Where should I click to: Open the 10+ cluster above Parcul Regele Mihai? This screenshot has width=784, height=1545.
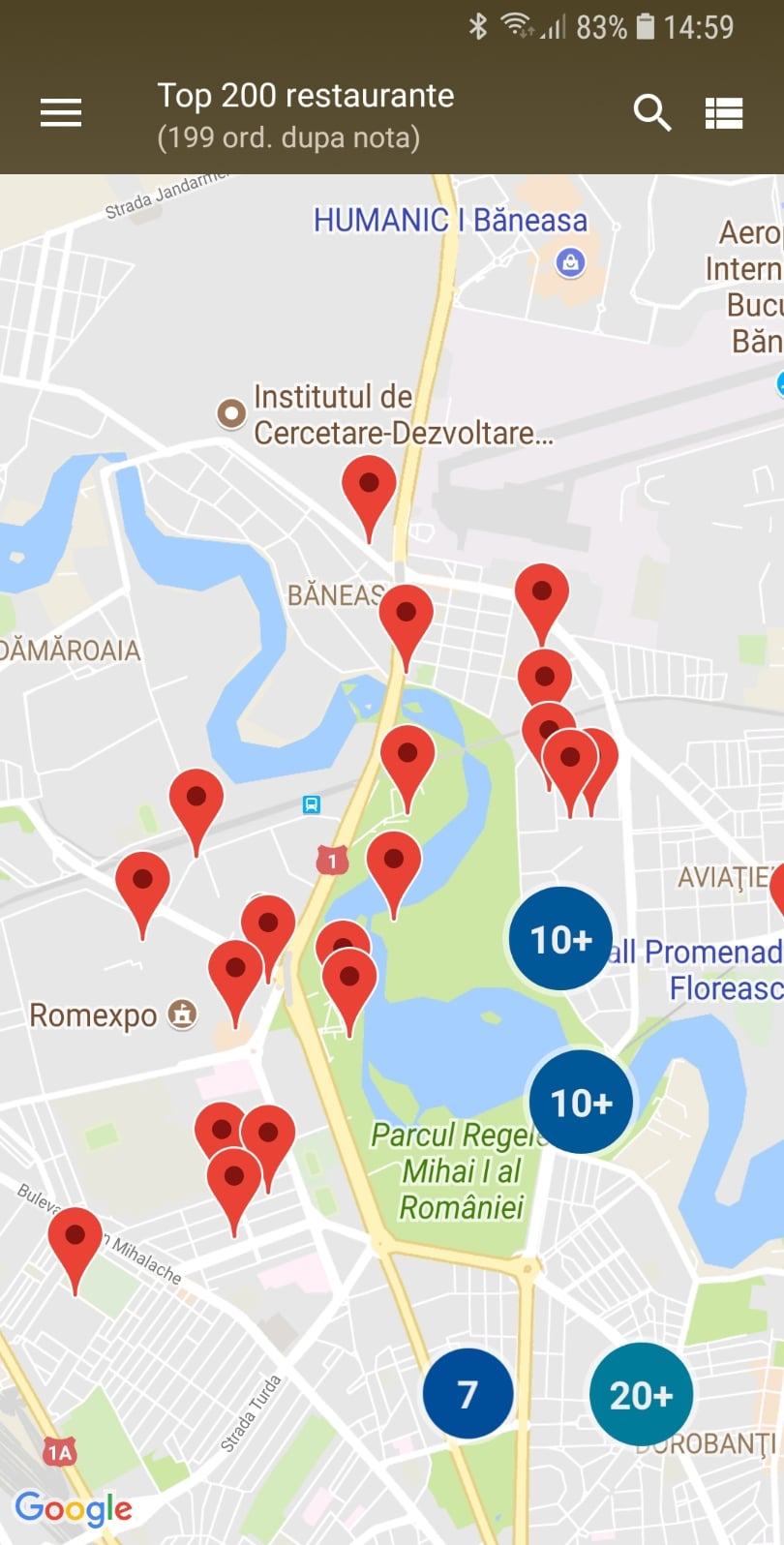581,1102
